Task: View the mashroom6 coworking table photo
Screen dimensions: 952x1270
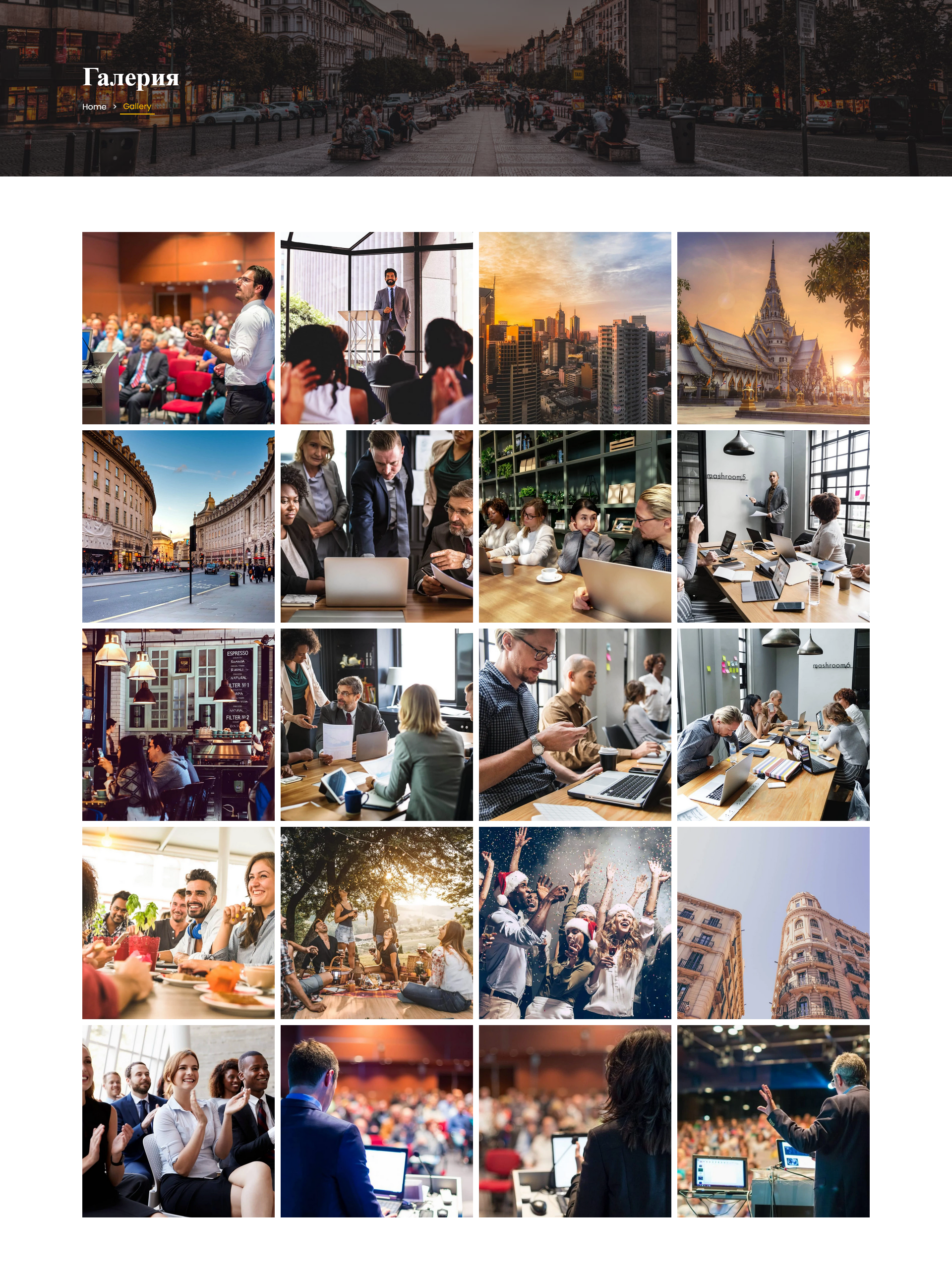Action: (773, 724)
